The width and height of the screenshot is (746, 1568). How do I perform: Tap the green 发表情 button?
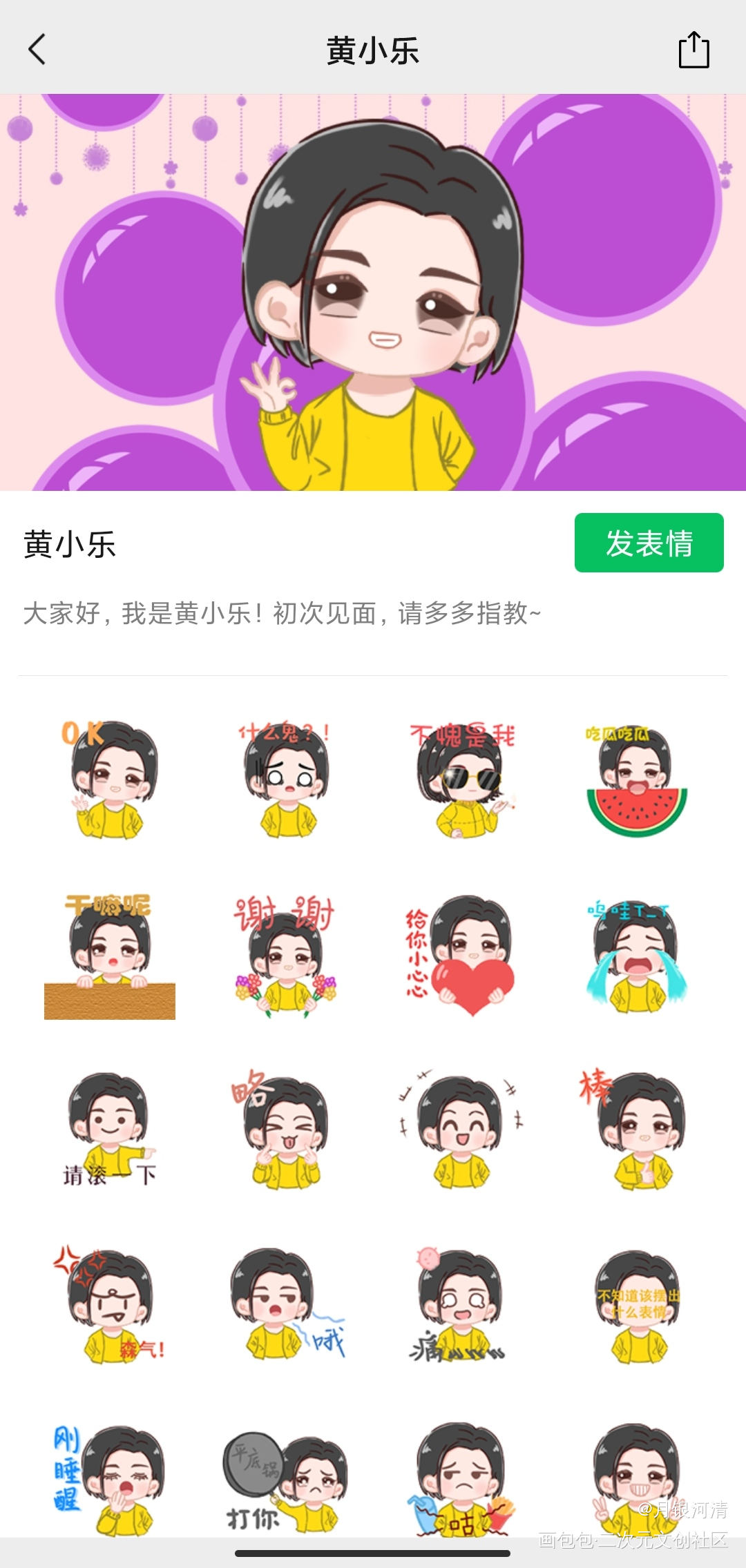pyautogui.click(x=649, y=543)
